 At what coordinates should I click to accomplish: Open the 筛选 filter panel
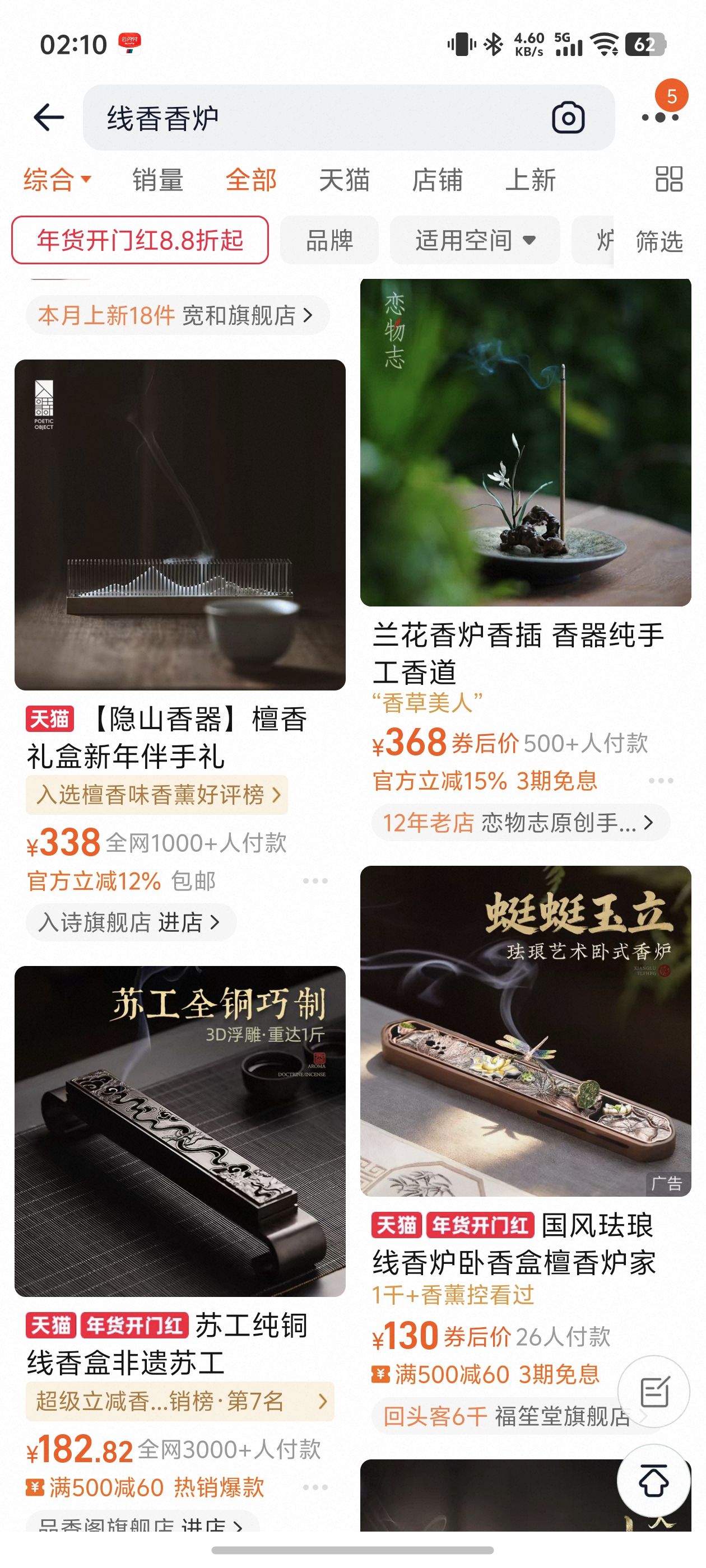[x=658, y=241]
